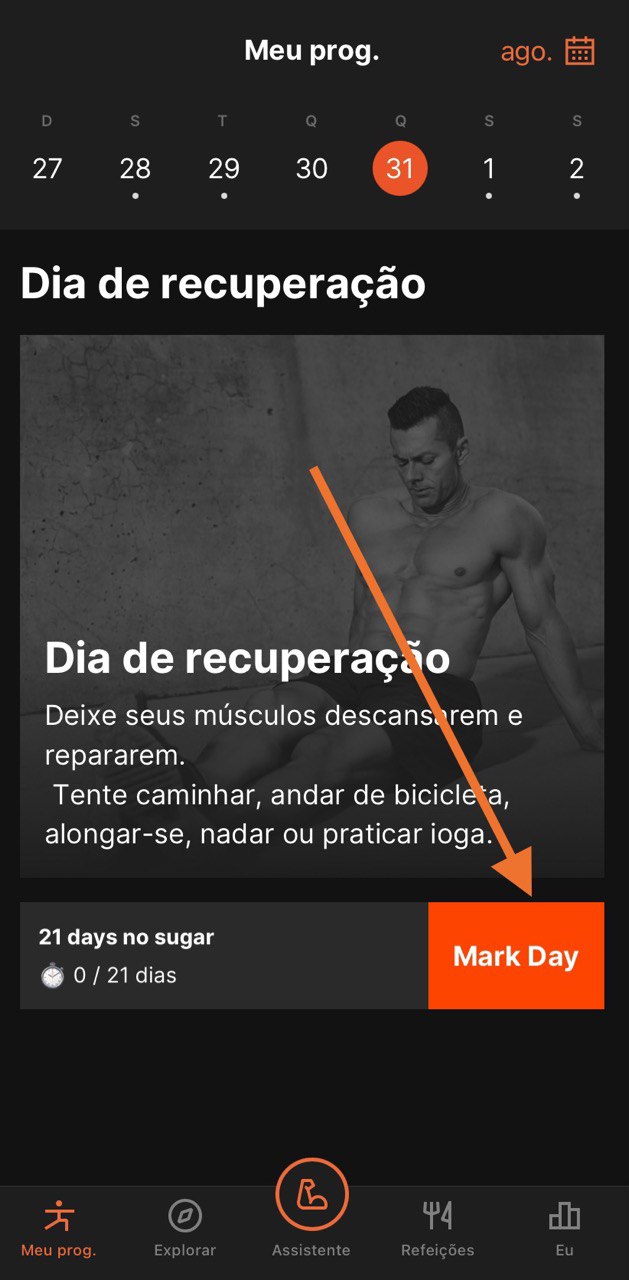Open the ago. calendar icon
The height and width of the screenshot is (1280, 629).
[579, 51]
